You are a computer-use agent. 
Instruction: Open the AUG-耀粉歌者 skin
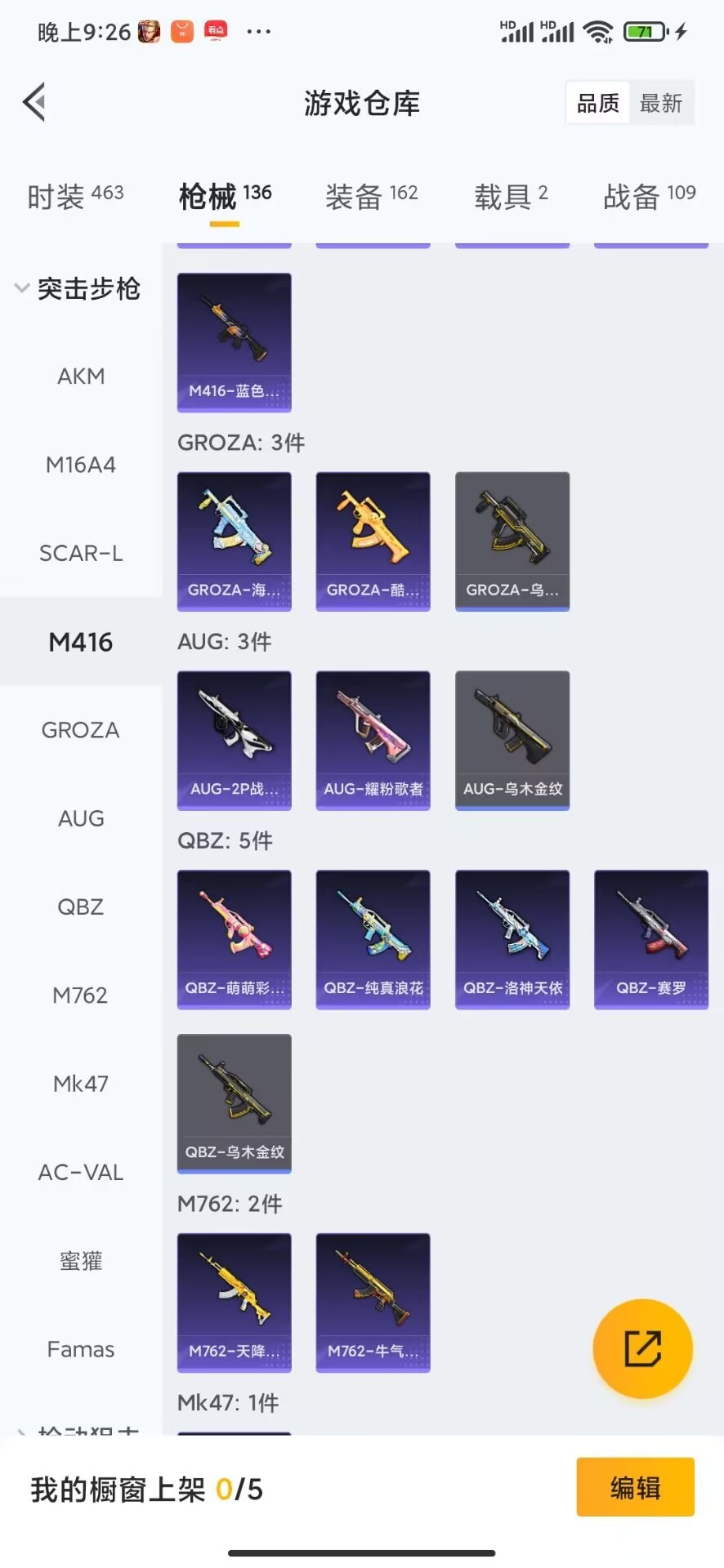pos(373,741)
